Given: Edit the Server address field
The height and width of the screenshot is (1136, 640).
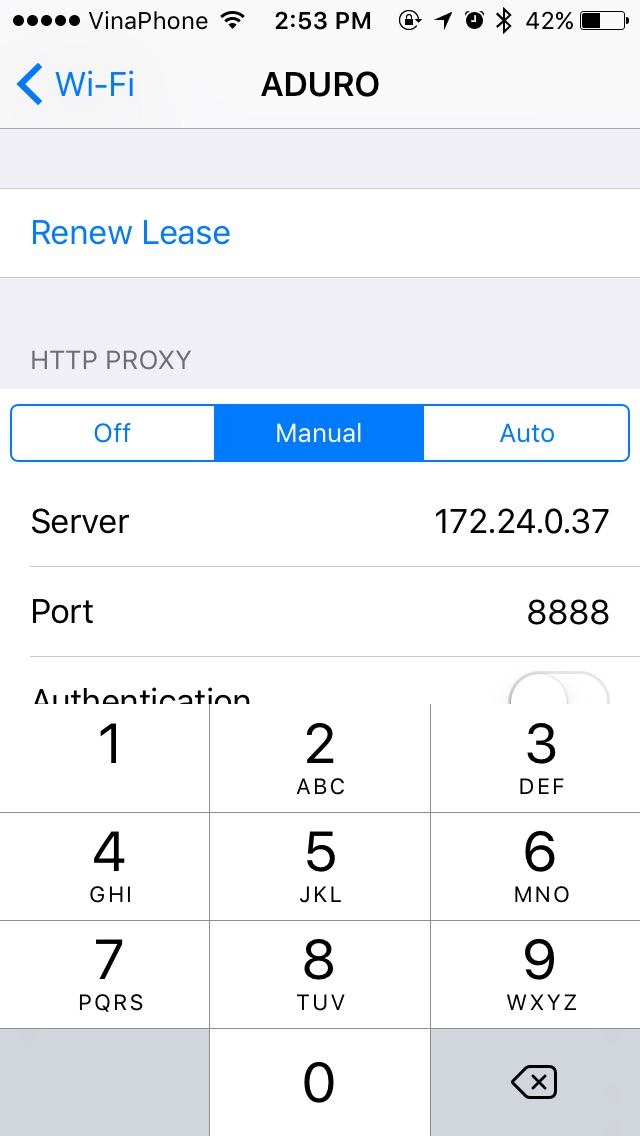Looking at the screenshot, I should [320, 522].
